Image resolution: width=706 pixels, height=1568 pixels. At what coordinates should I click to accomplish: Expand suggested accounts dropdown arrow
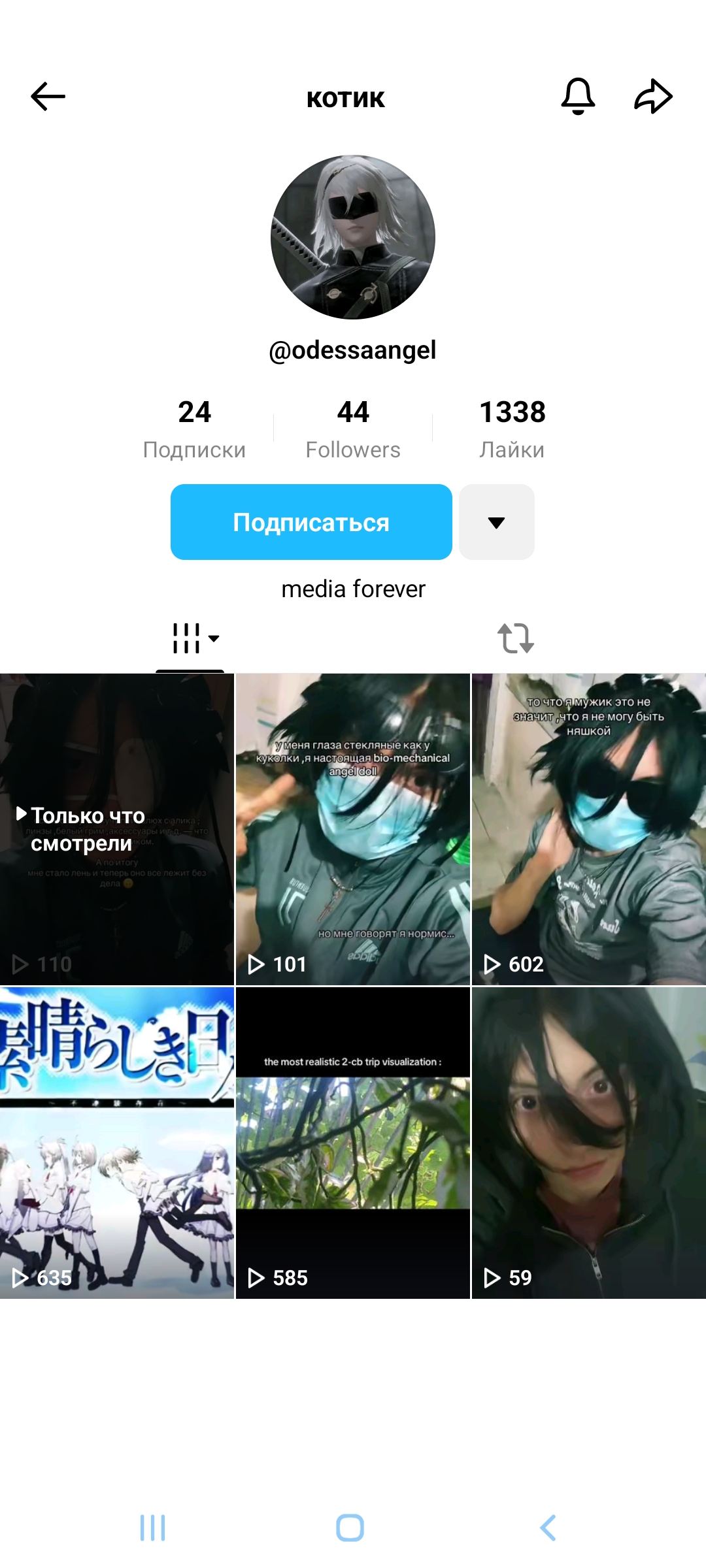pos(497,522)
